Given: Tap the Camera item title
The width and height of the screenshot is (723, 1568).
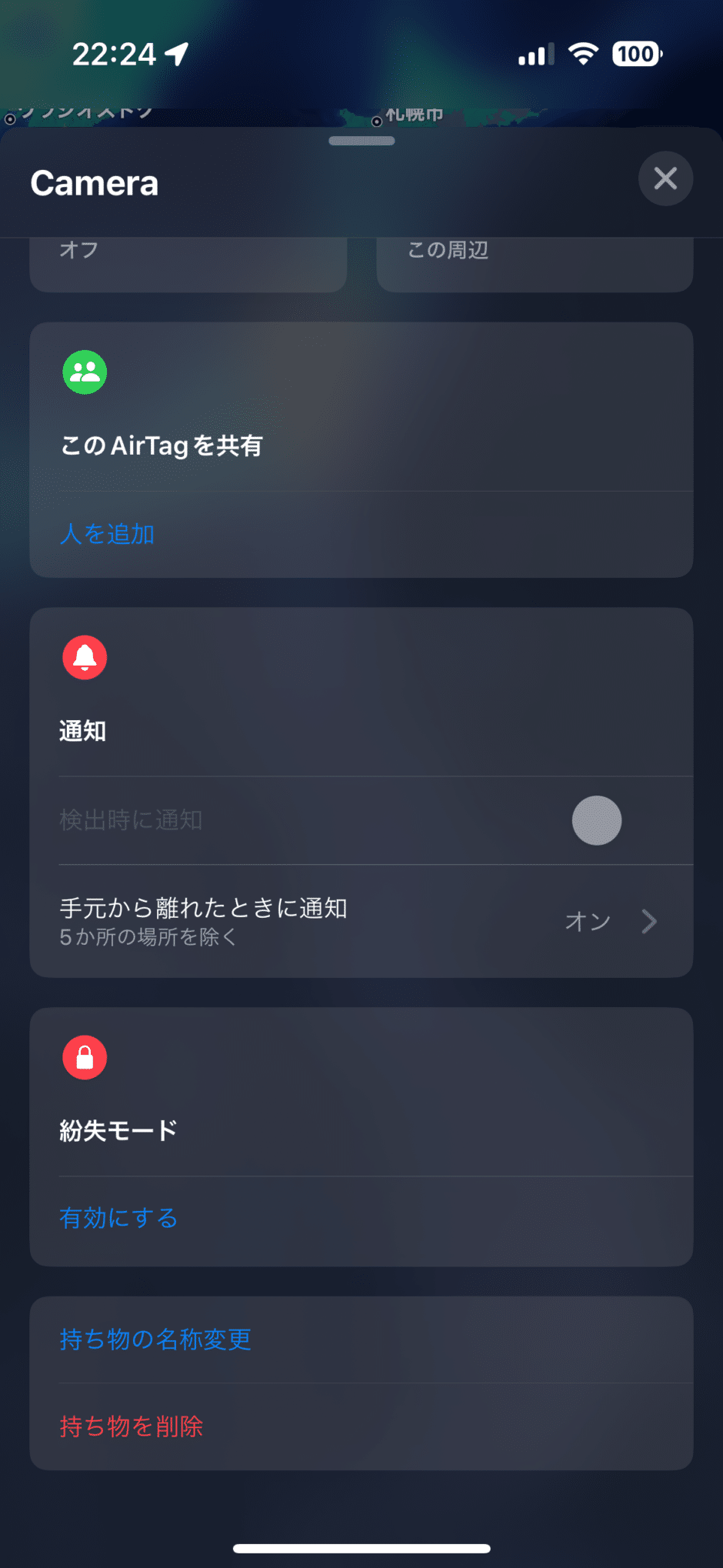Looking at the screenshot, I should [x=94, y=183].
